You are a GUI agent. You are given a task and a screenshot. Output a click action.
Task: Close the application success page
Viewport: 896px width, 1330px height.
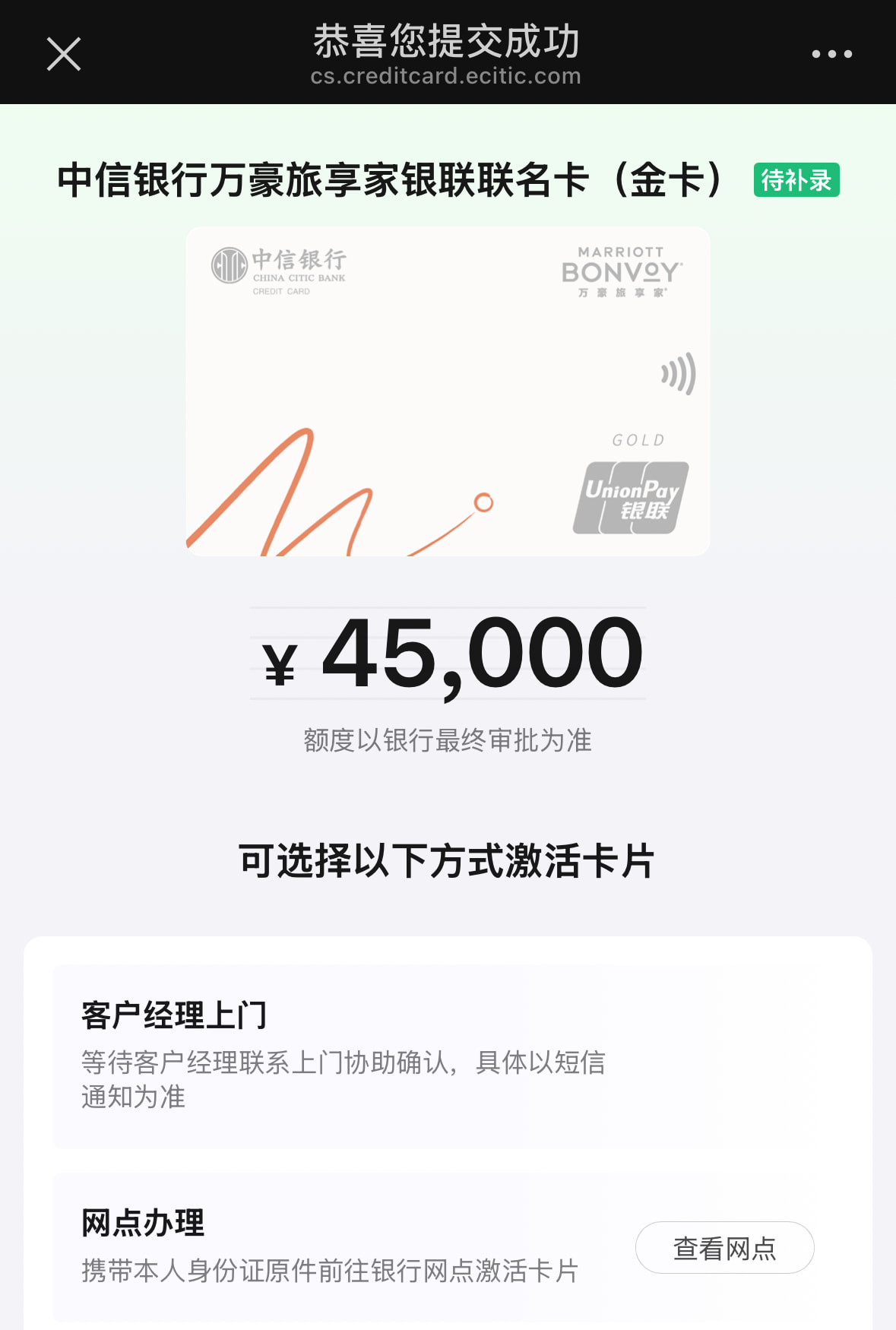point(64,54)
